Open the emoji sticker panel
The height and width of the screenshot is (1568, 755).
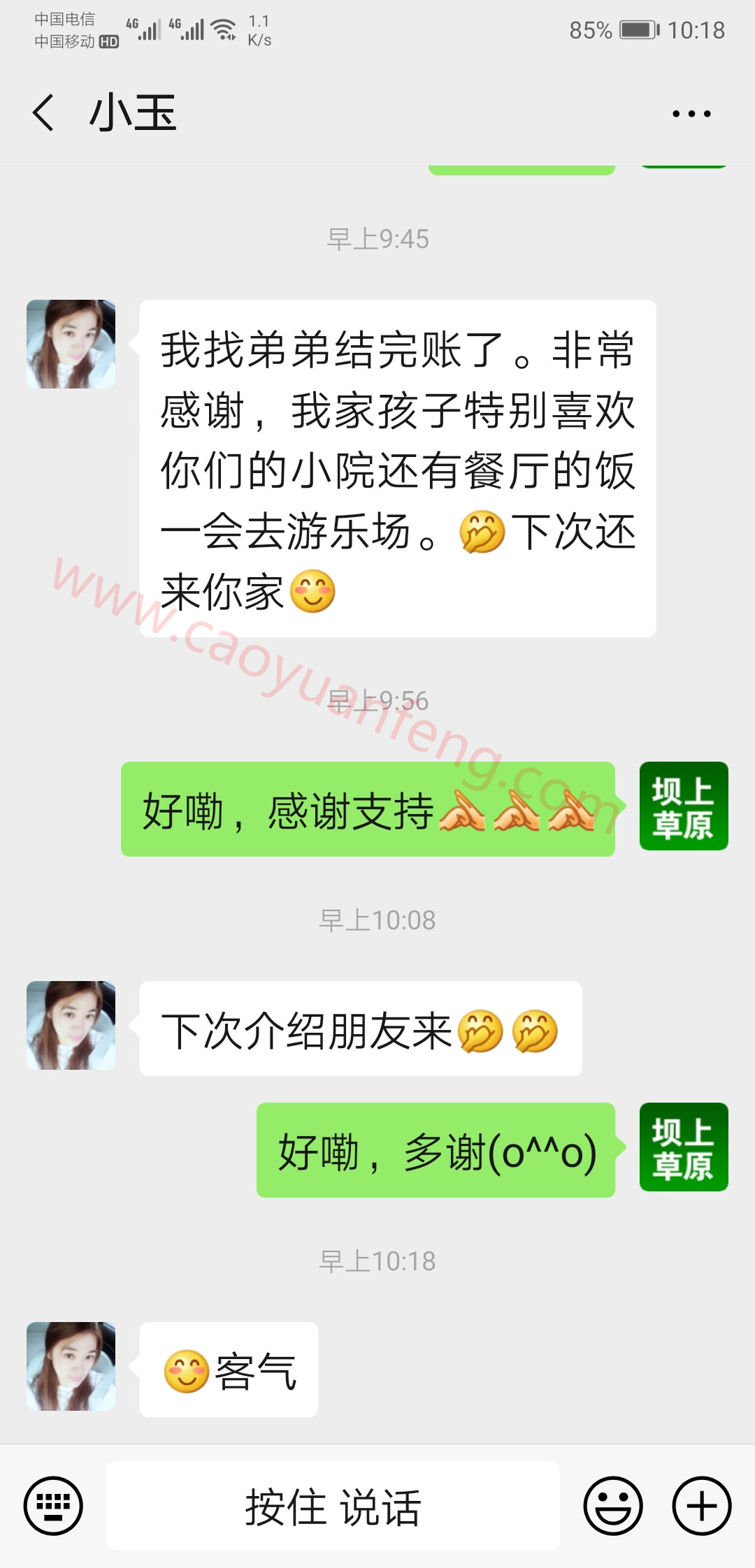(613, 1506)
